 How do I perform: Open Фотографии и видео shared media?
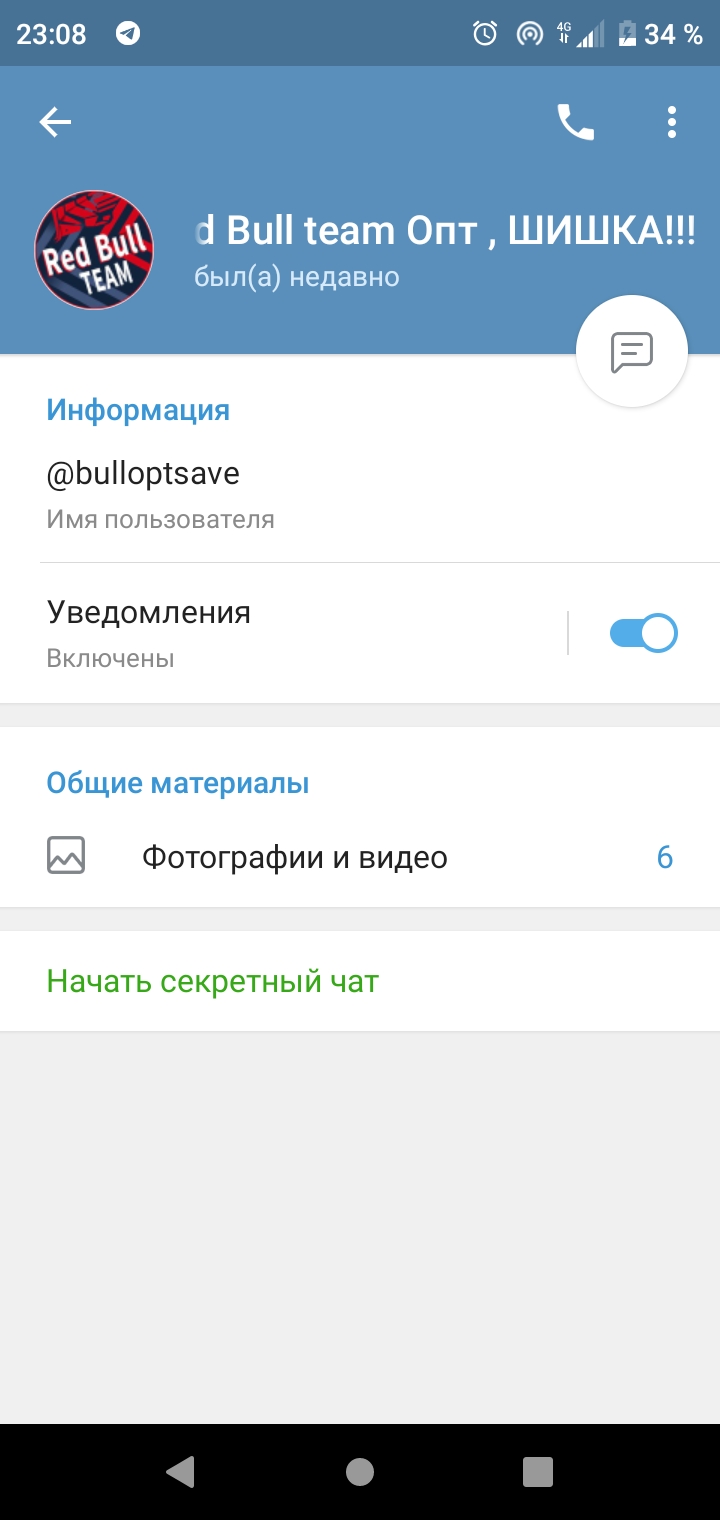(x=360, y=857)
